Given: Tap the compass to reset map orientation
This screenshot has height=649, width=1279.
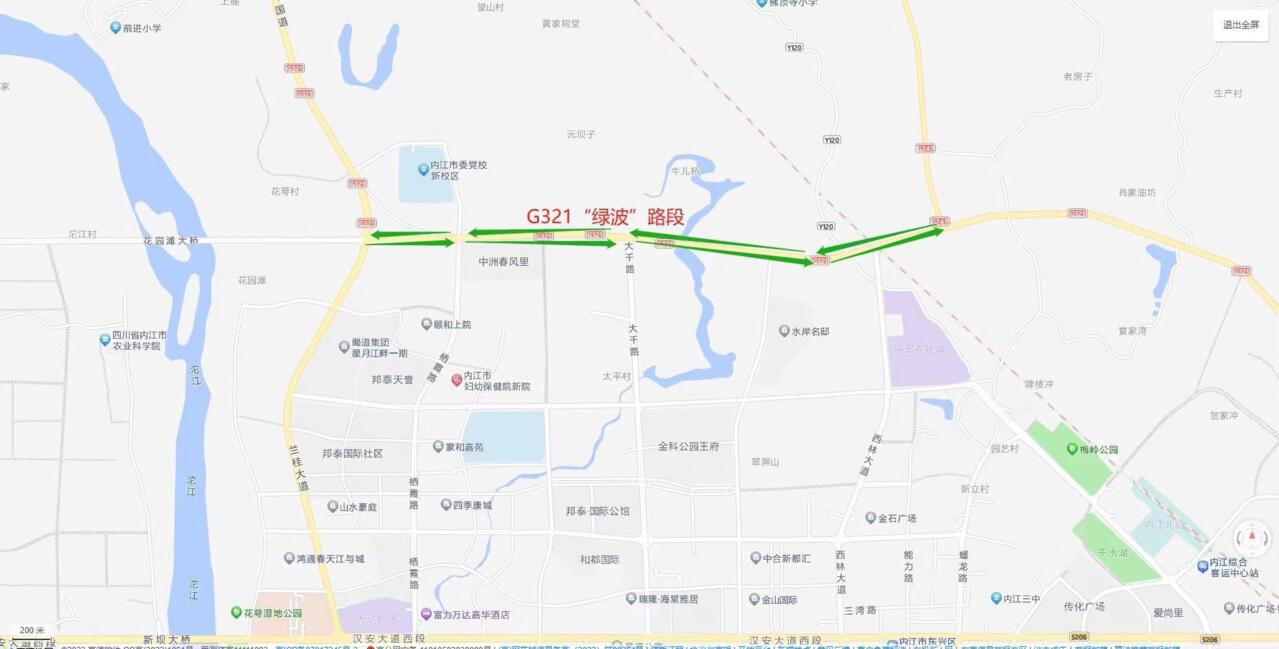Looking at the screenshot, I should click(x=1251, y=538).
